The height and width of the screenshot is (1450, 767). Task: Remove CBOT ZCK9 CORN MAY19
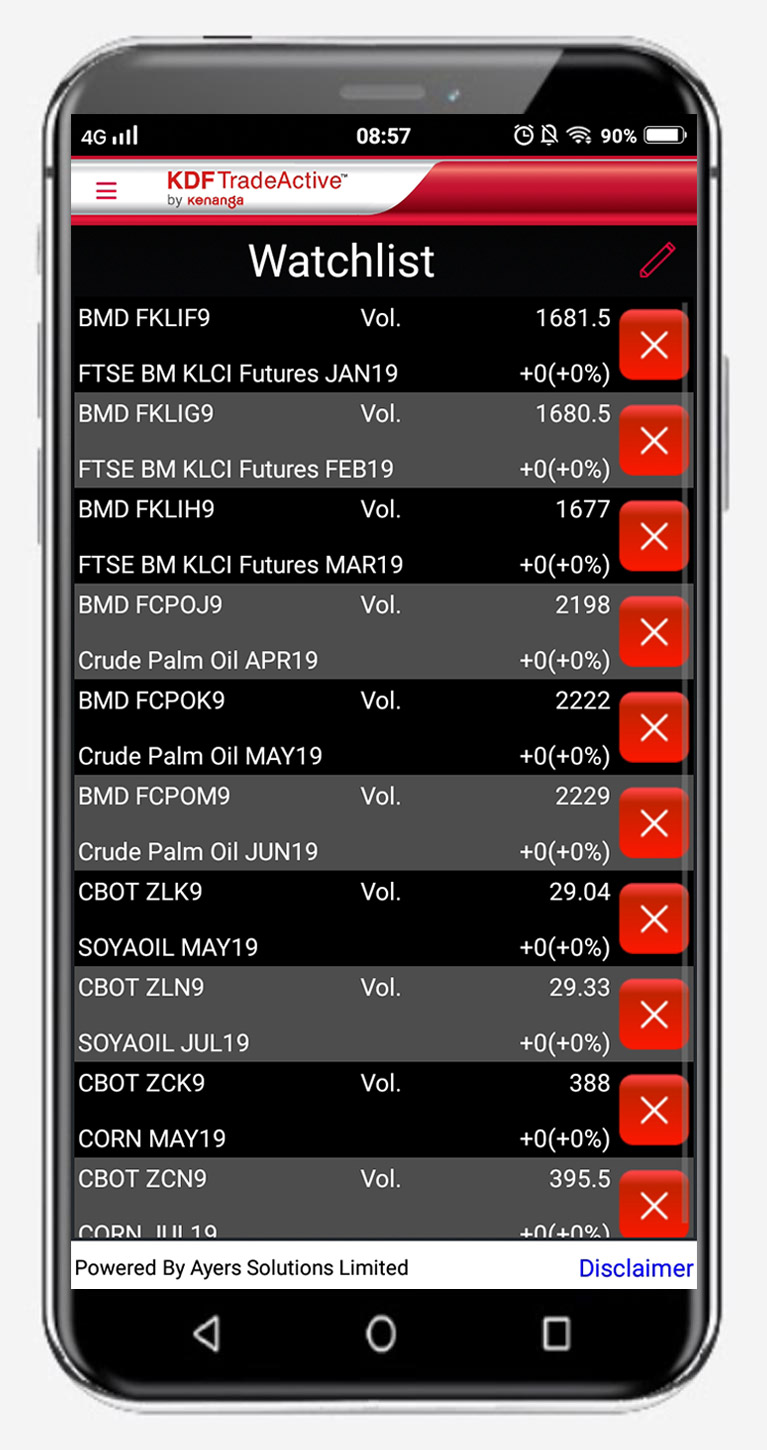[x=654, y=1110]
